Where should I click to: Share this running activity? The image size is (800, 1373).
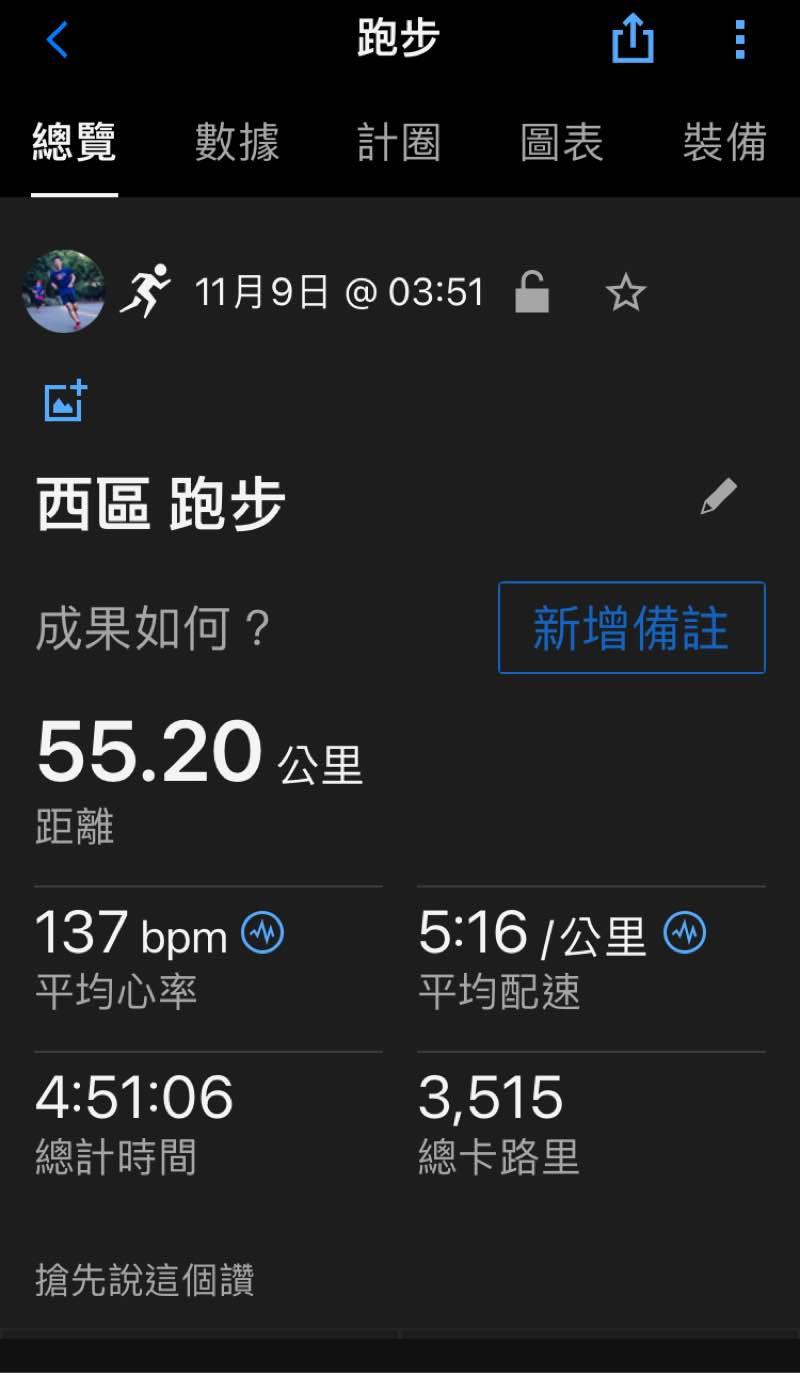point(632,41)
